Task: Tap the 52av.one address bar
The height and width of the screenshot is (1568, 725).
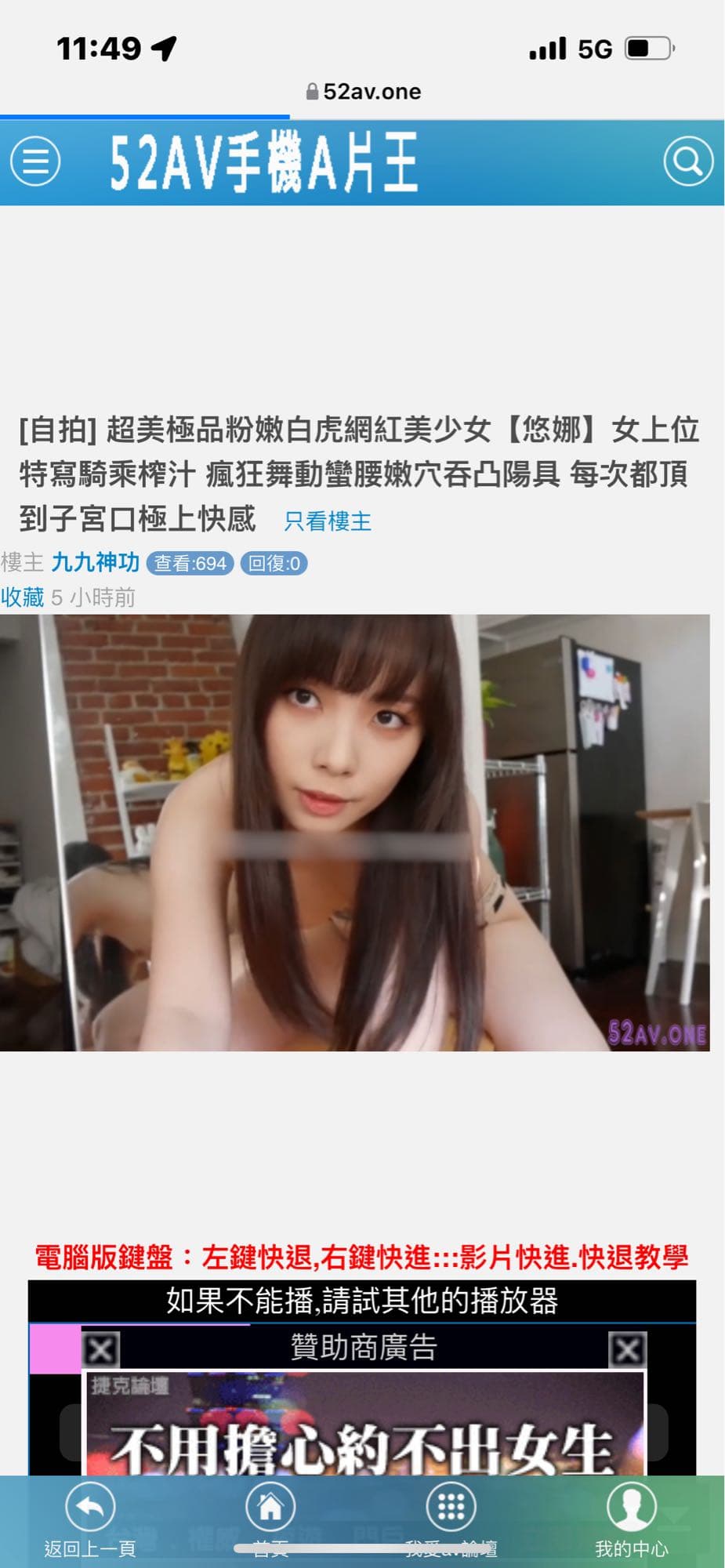Action: (x=363, y=92)
